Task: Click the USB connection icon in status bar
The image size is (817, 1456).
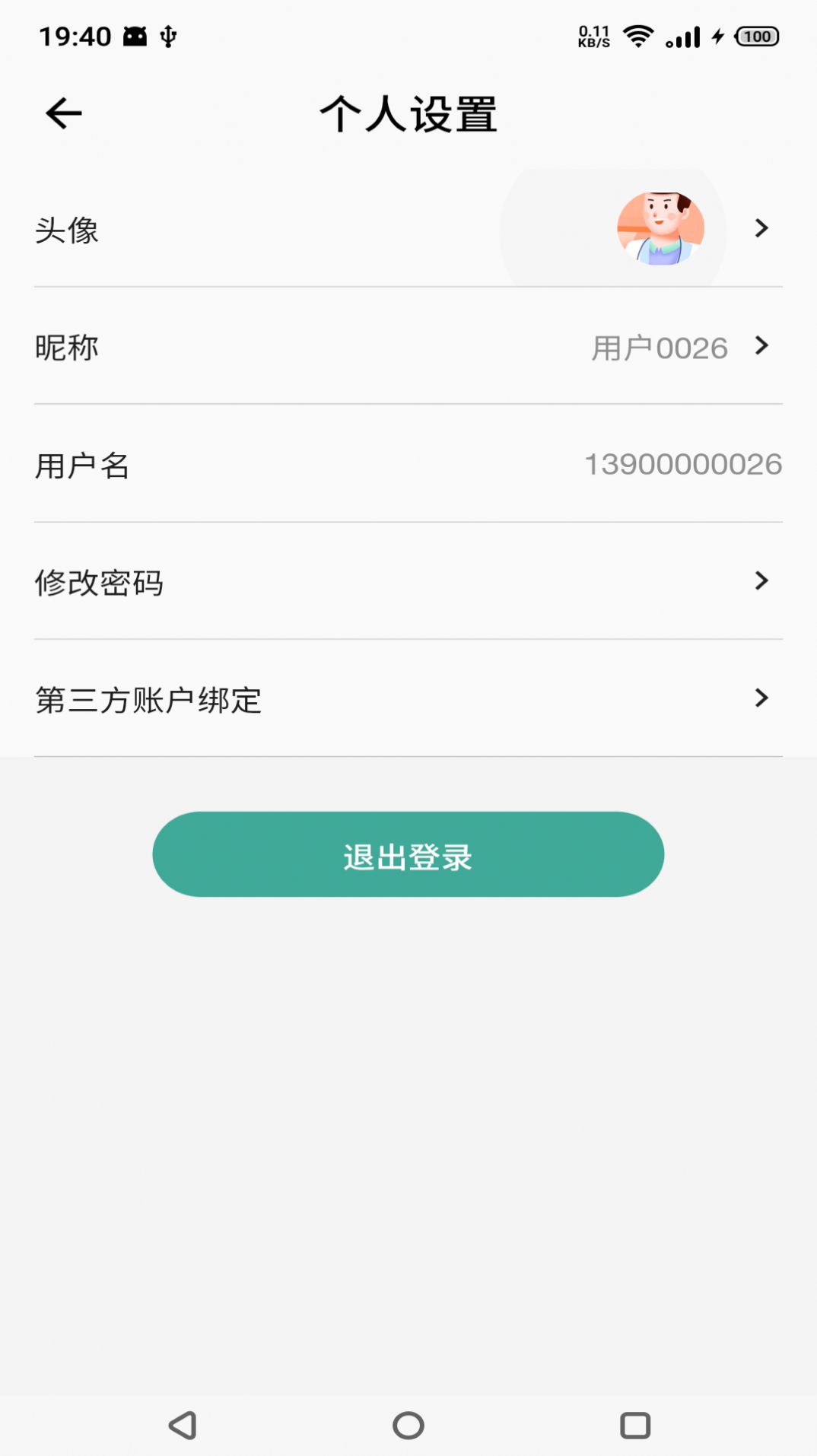Action: 168,36
